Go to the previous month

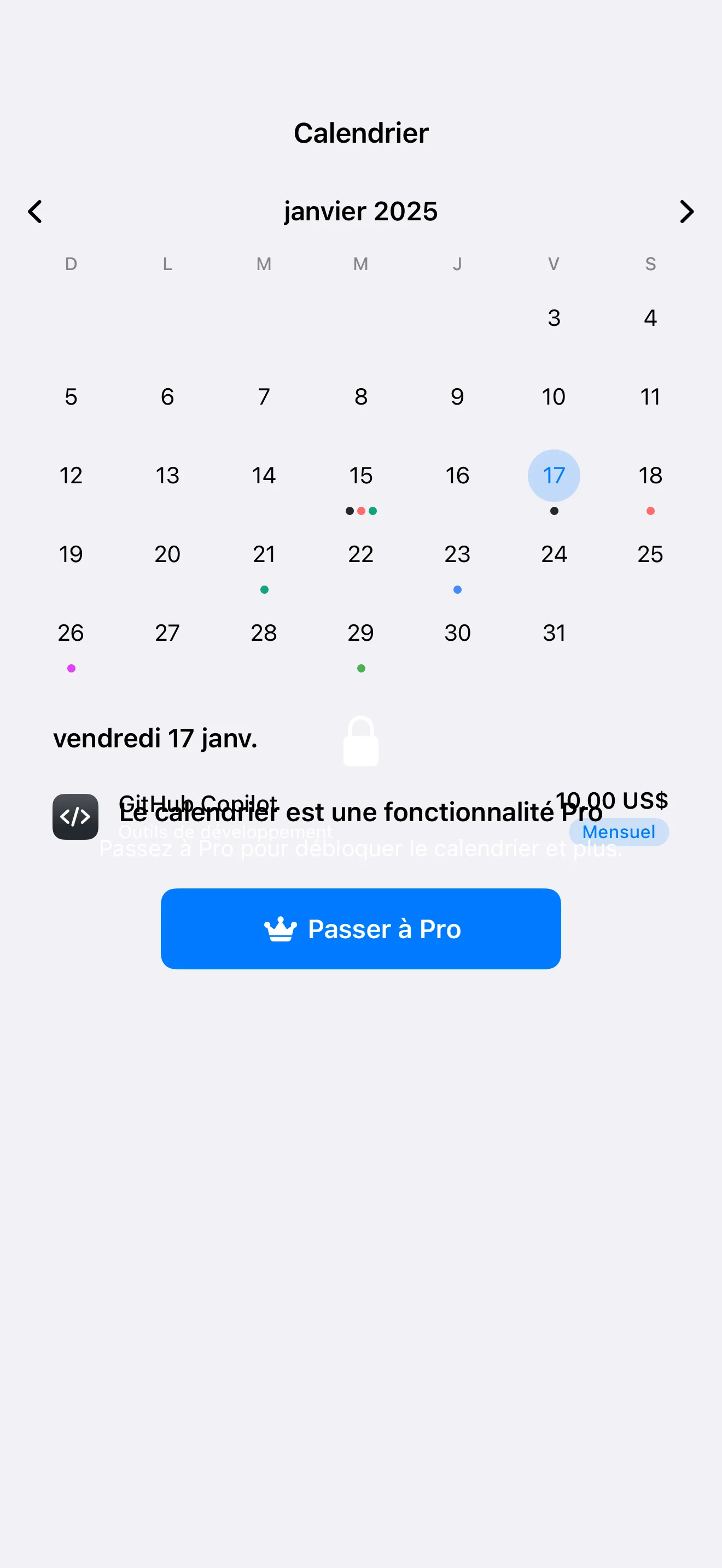click(36, 212)
